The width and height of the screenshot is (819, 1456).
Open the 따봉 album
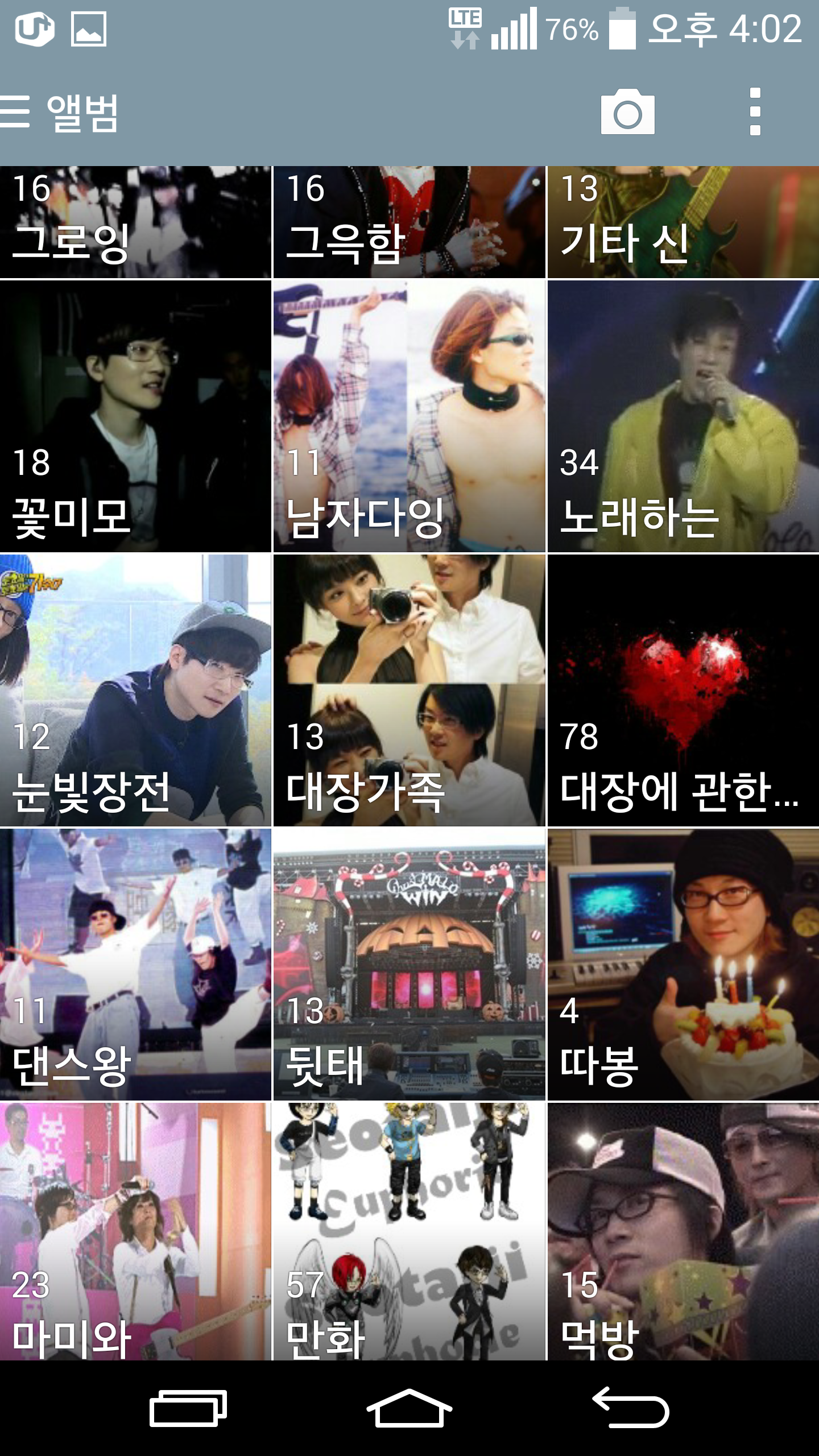(x=683, y=964)
